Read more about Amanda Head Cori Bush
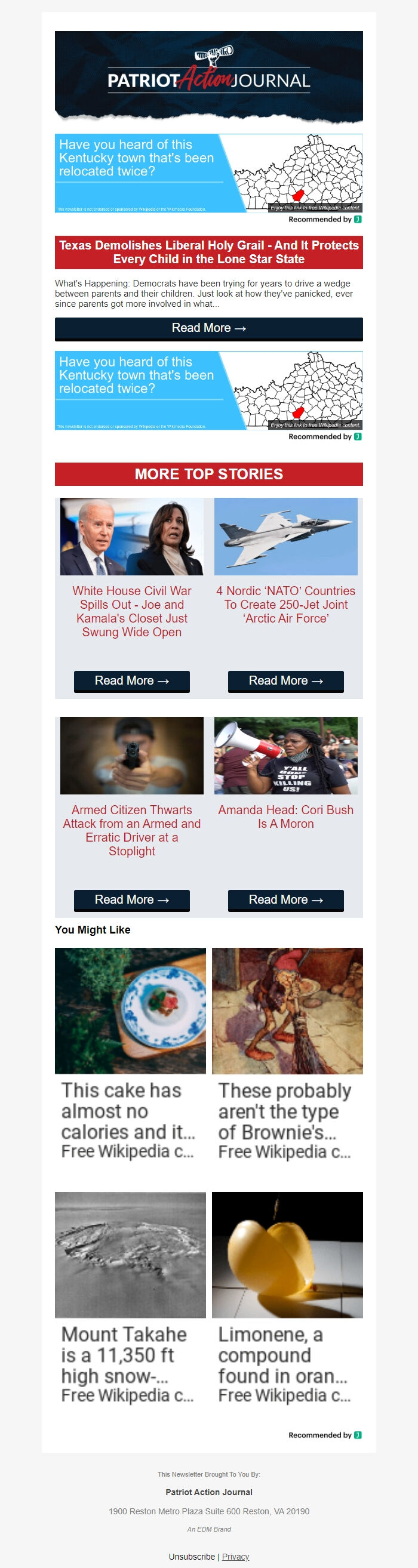This screenshot has width=418, height=1568. pyautogui.click(x=286, y=899)
